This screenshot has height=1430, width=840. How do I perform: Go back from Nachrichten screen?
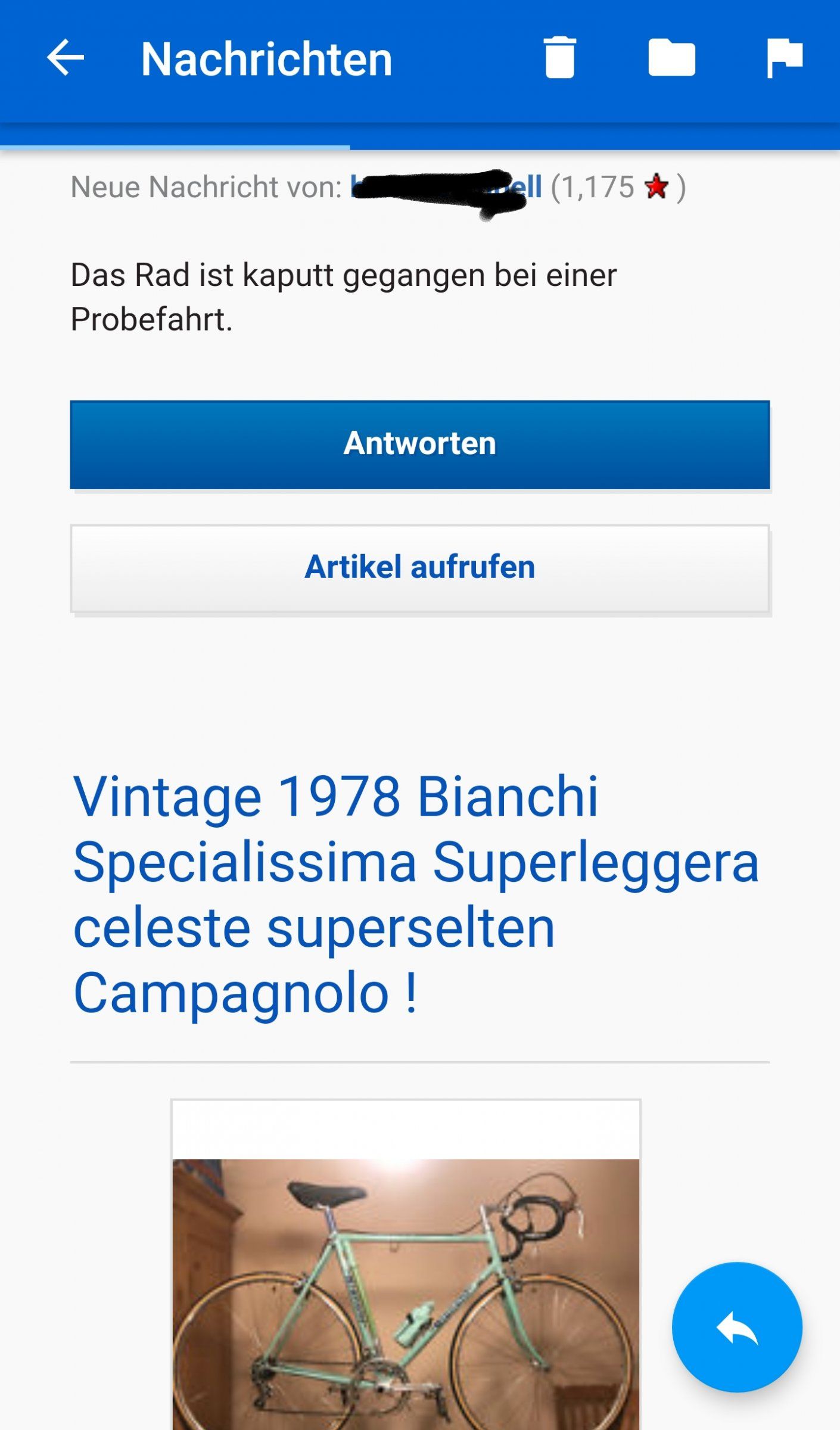[x=66, y=58]
